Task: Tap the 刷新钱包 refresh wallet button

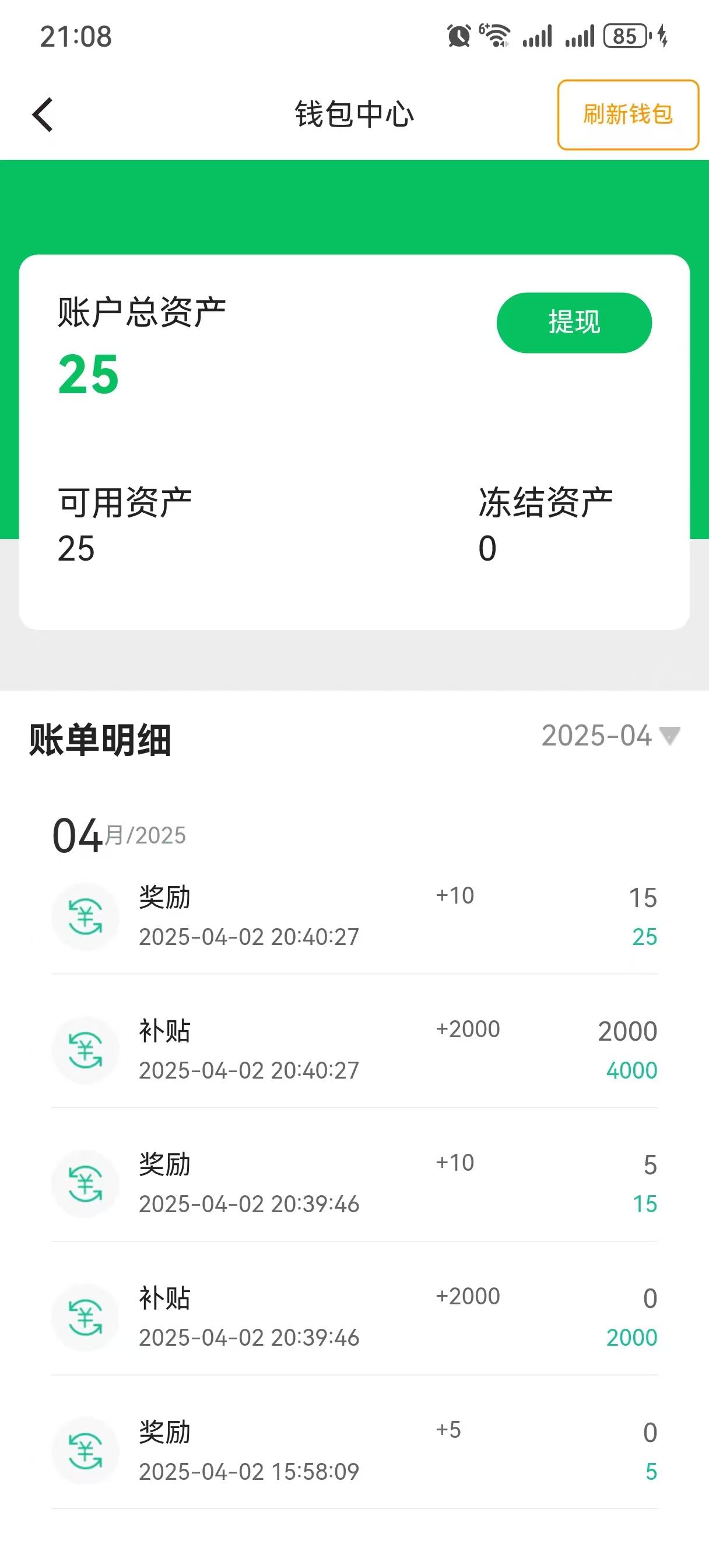Action: pyautogui.click(x=627, y=116)
